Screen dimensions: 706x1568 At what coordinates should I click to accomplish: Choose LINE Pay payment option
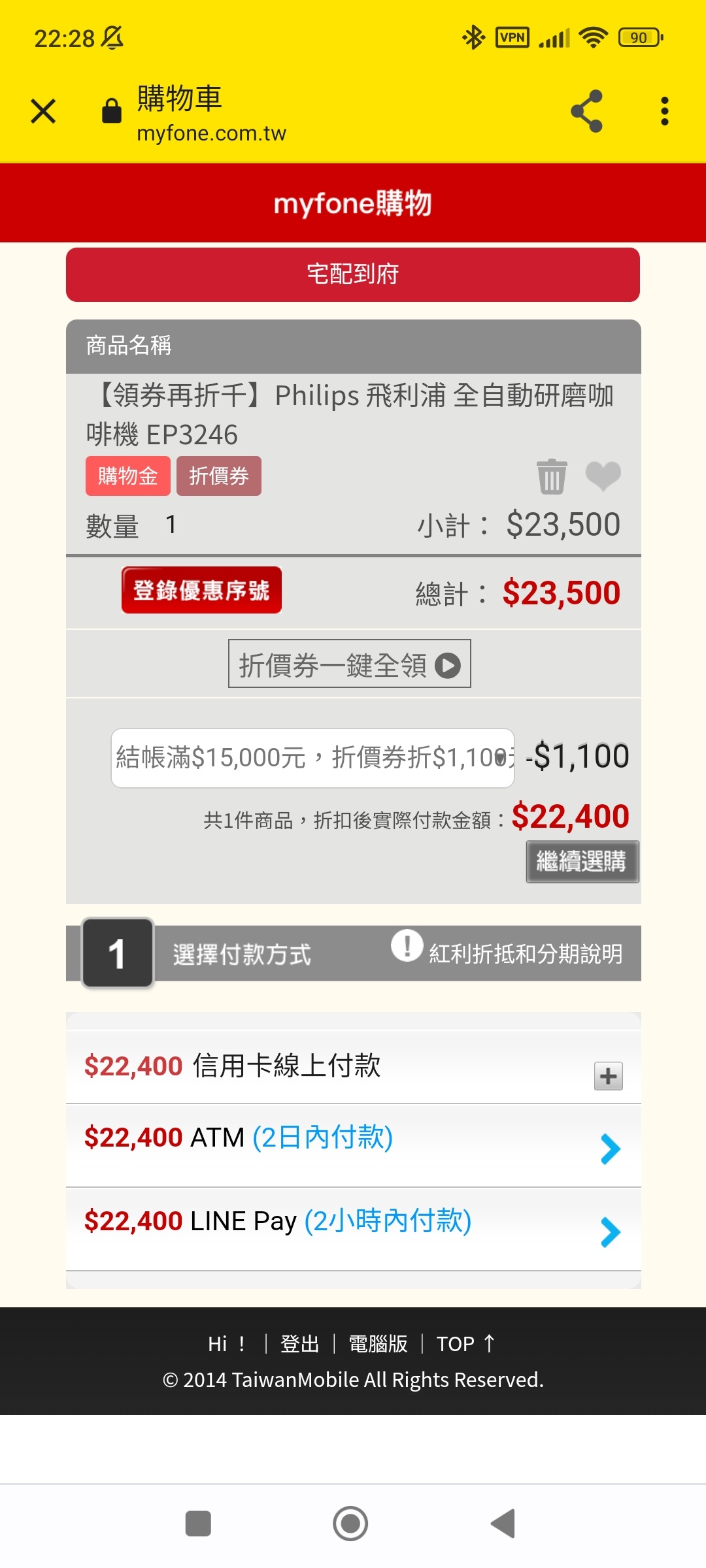[x=353, y=1229]
